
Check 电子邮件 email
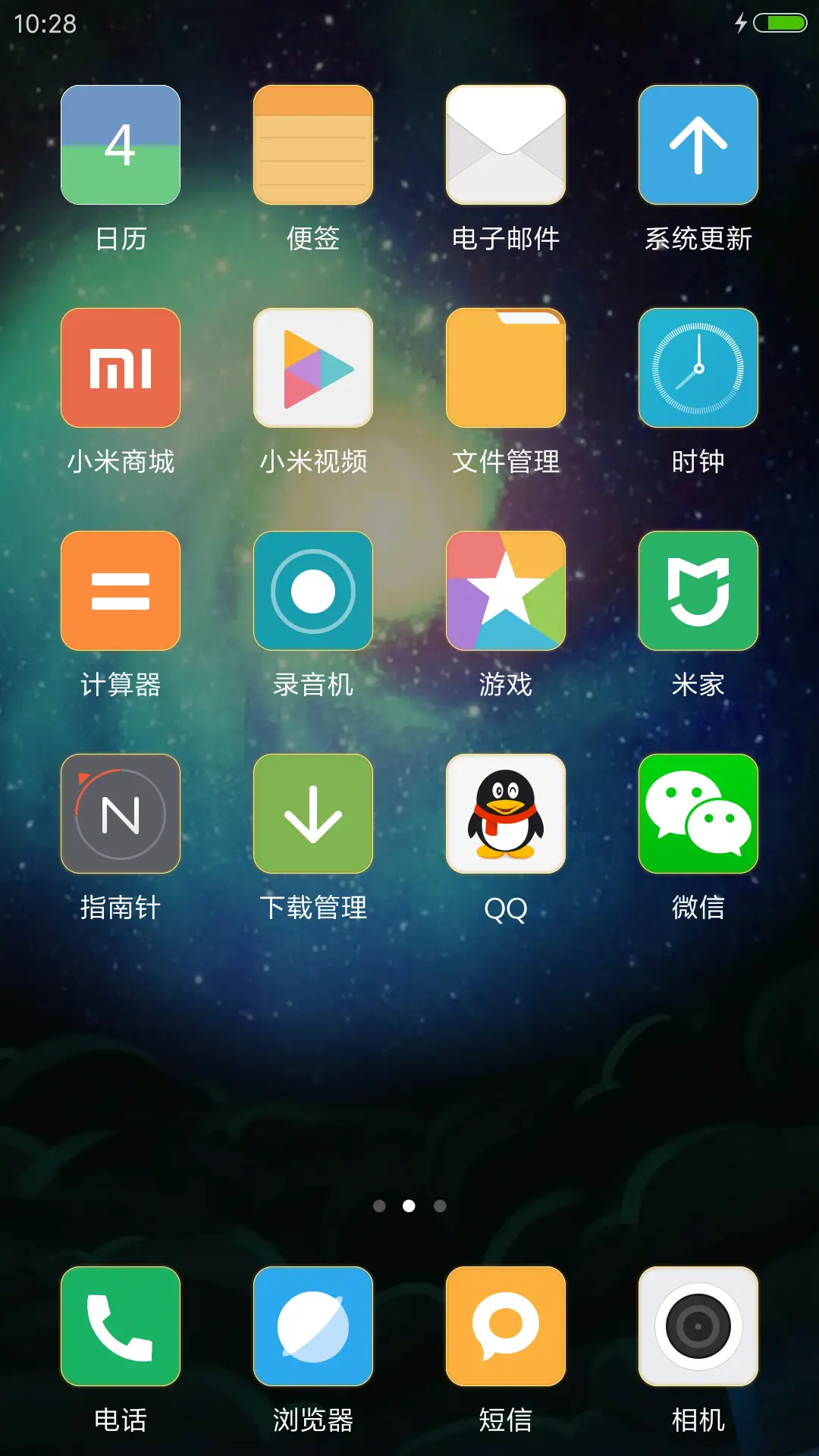click(x=506, y=144)
